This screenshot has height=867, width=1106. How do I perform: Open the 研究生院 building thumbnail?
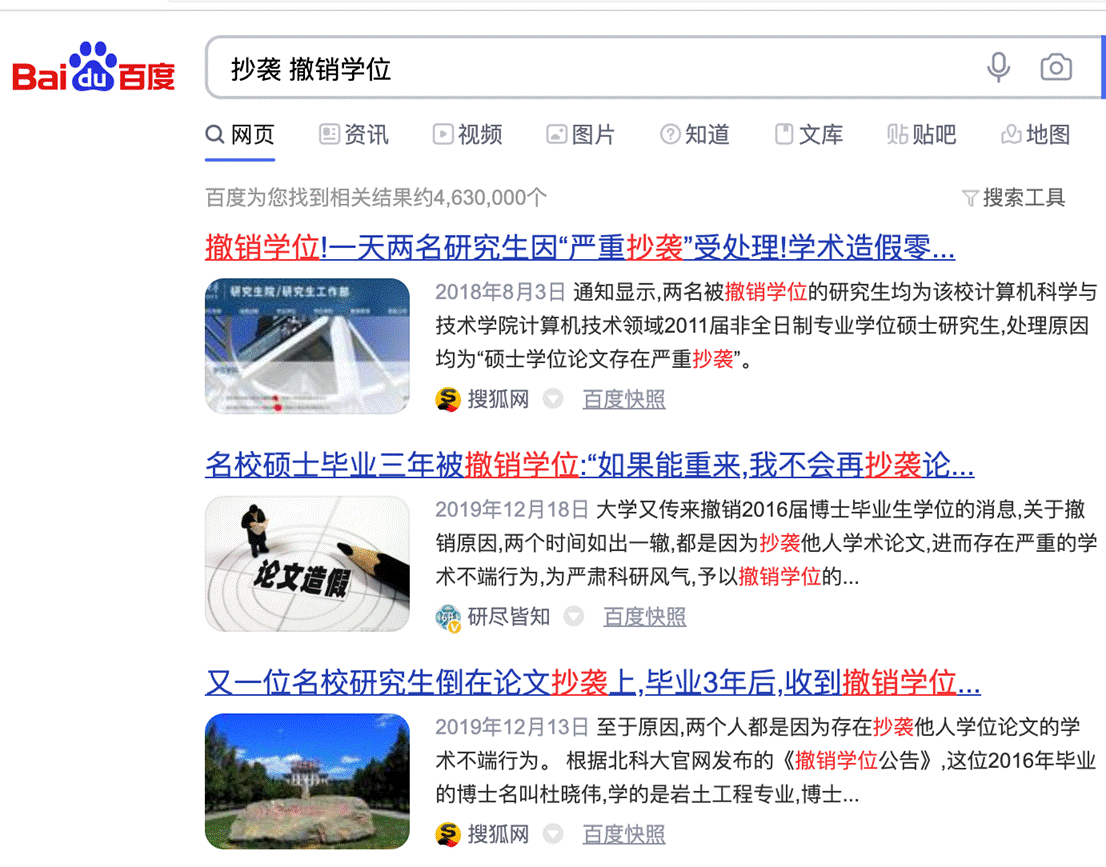click(307, 346)
